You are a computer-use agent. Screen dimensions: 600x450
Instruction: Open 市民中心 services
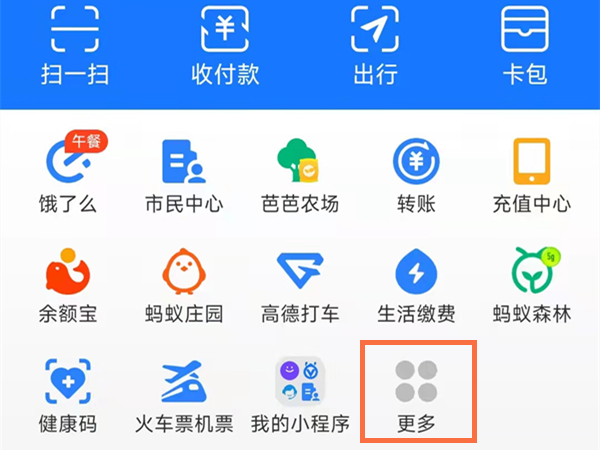(x=184, y=175)
